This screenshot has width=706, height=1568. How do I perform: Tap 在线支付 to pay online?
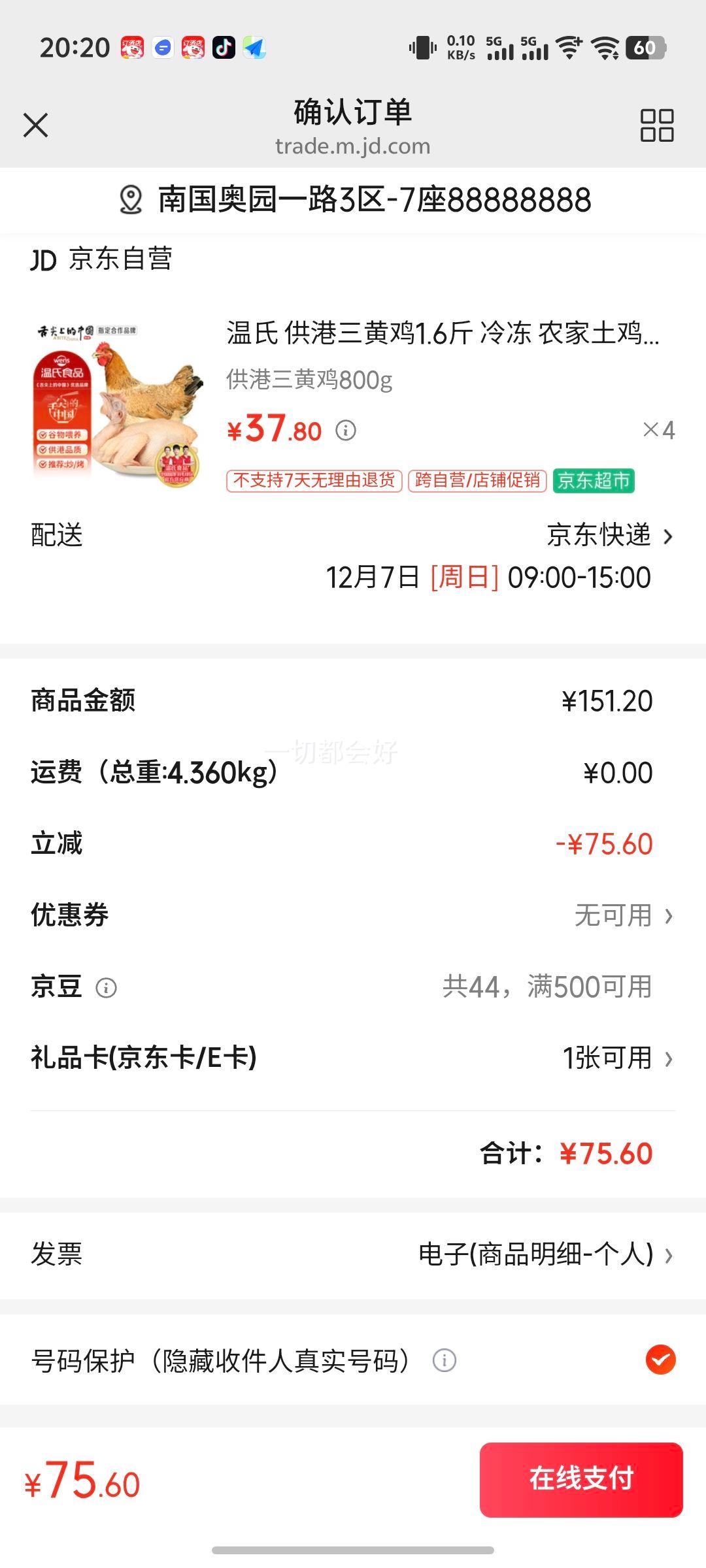581,1479
